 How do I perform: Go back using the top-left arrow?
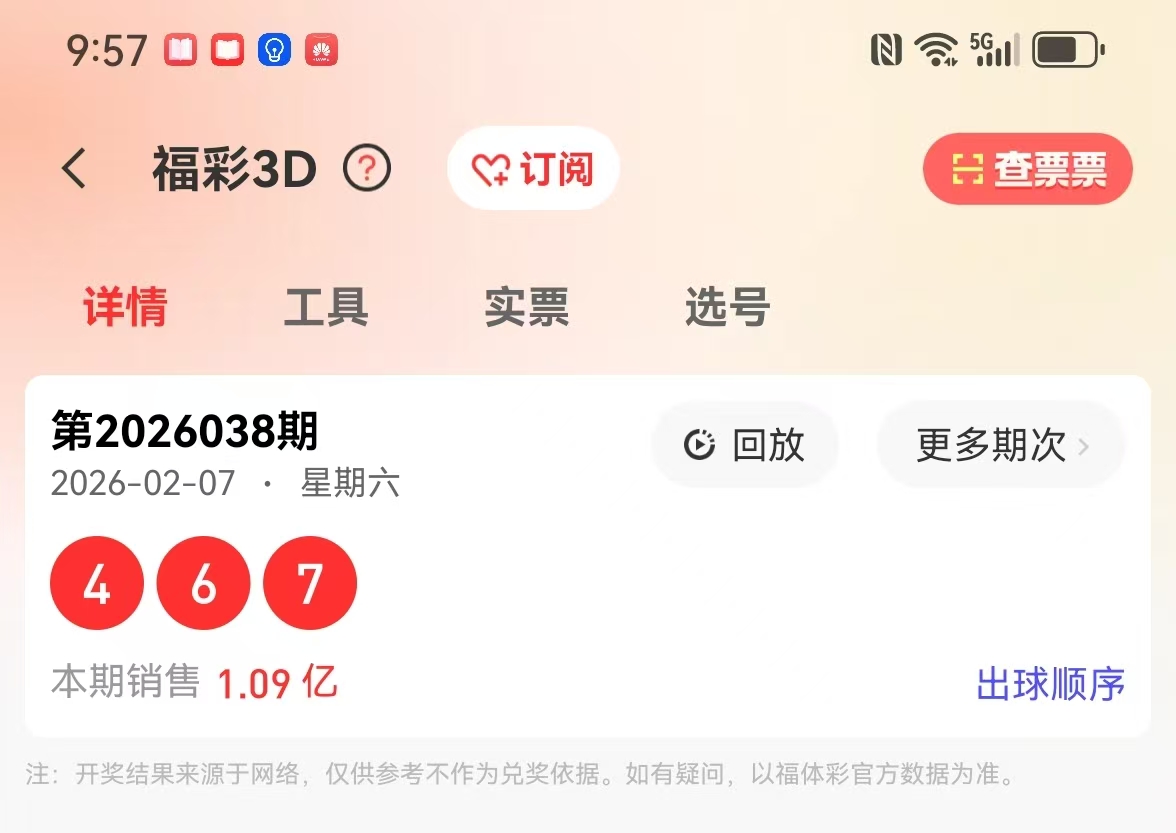click(75, 169)
